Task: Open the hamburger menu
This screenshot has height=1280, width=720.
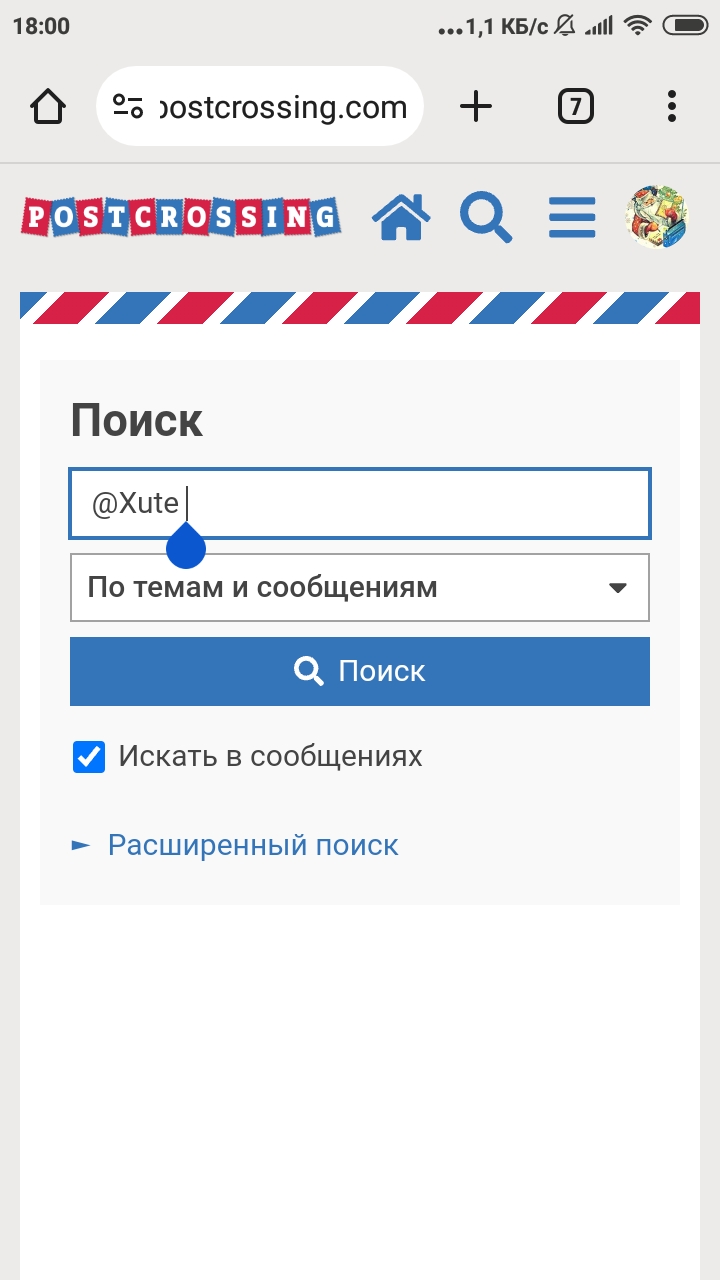Action: point(572,217)
